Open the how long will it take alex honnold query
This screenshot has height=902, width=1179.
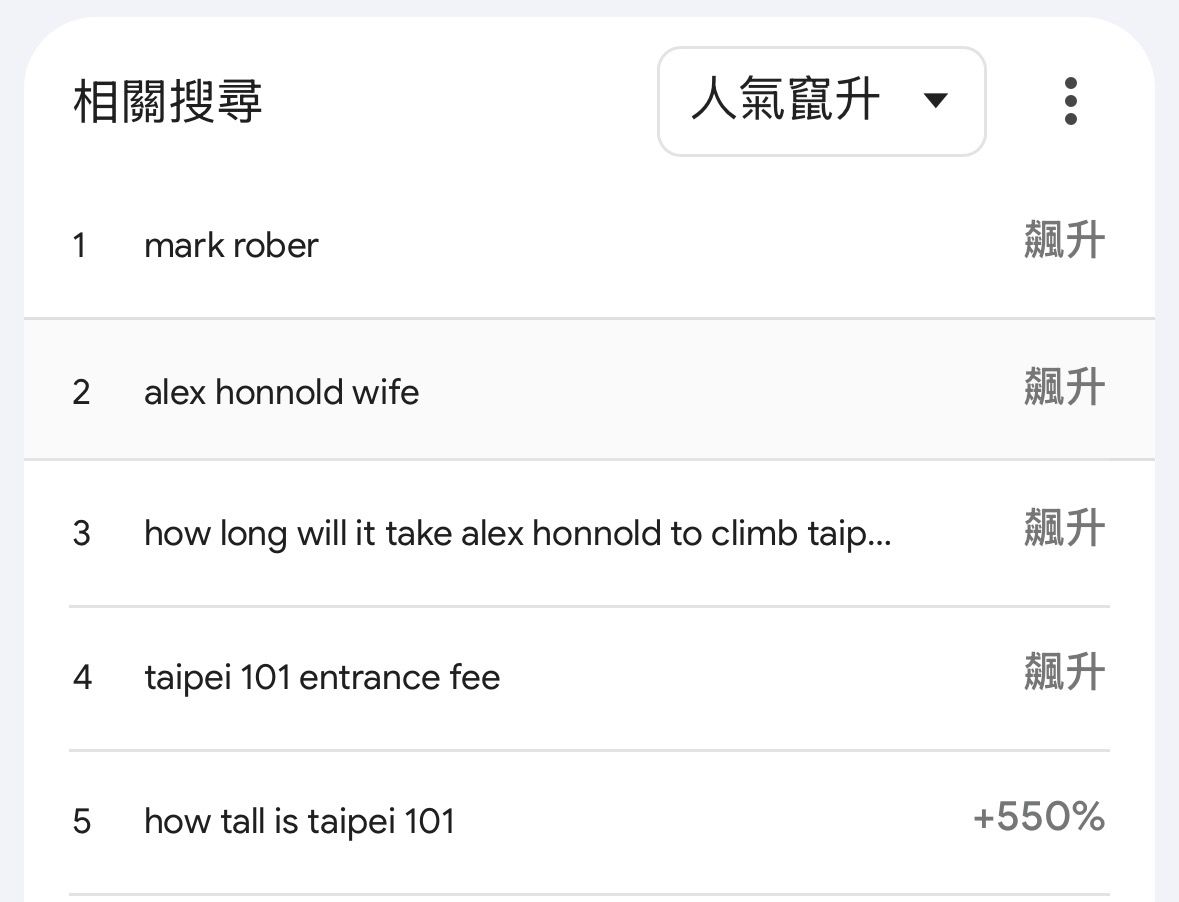tap(517, 534)
